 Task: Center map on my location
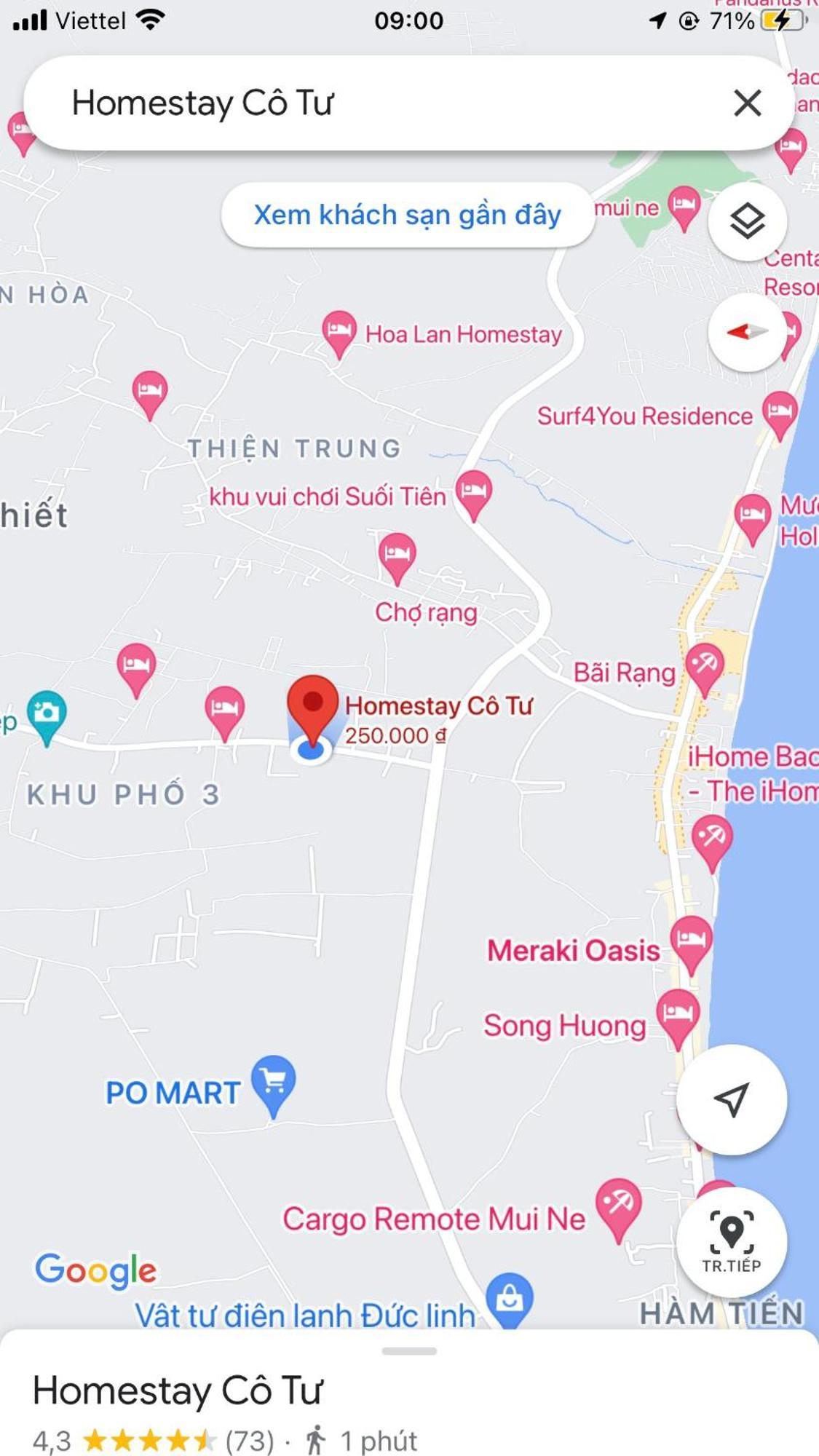tap(732, 1099)
